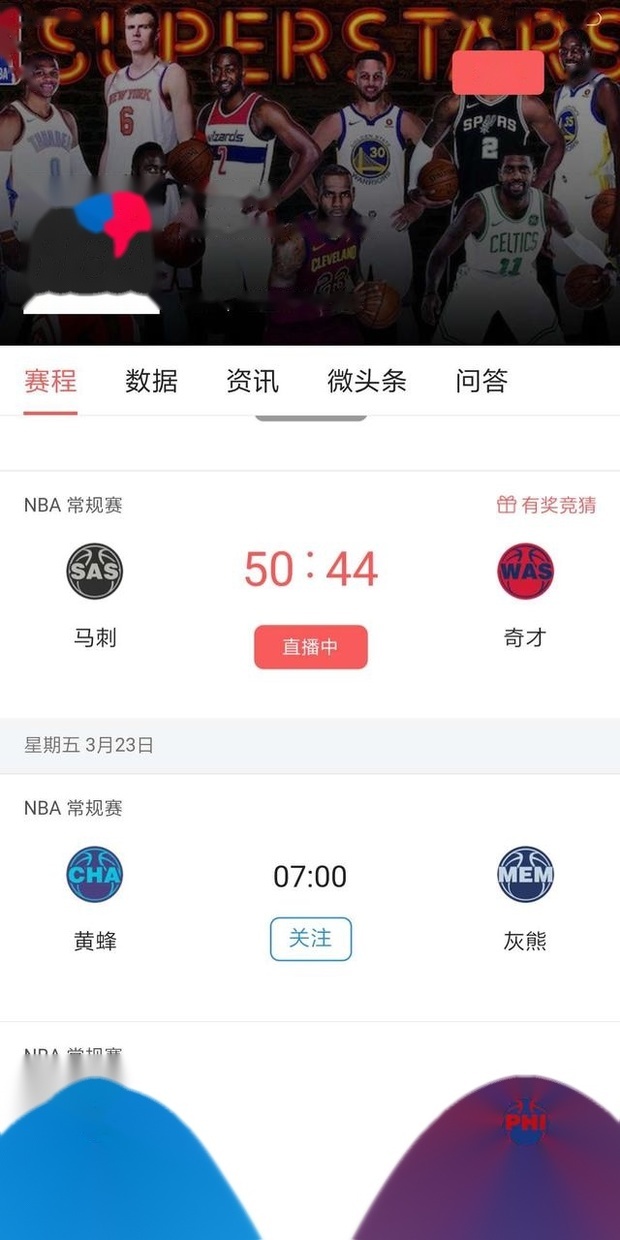Open 有奖竞猜 prize guessing link
The height and width of the screenshot is (1240, 620).
tap(546, 505)
